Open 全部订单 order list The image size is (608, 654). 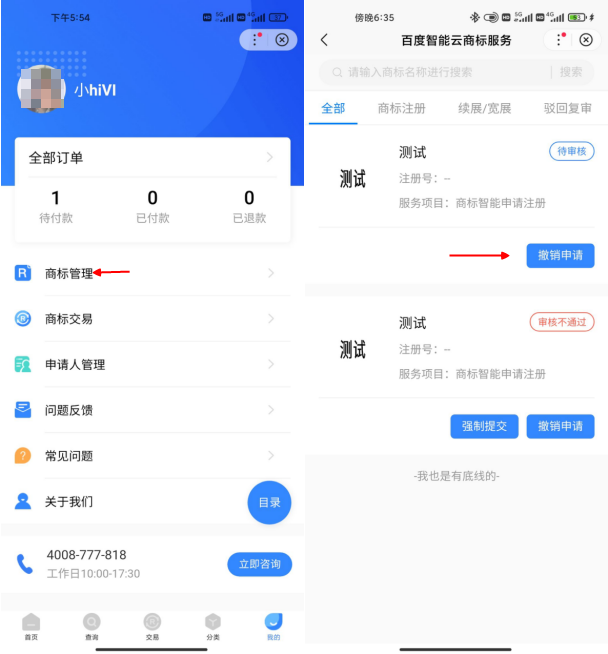click(152, 158)
